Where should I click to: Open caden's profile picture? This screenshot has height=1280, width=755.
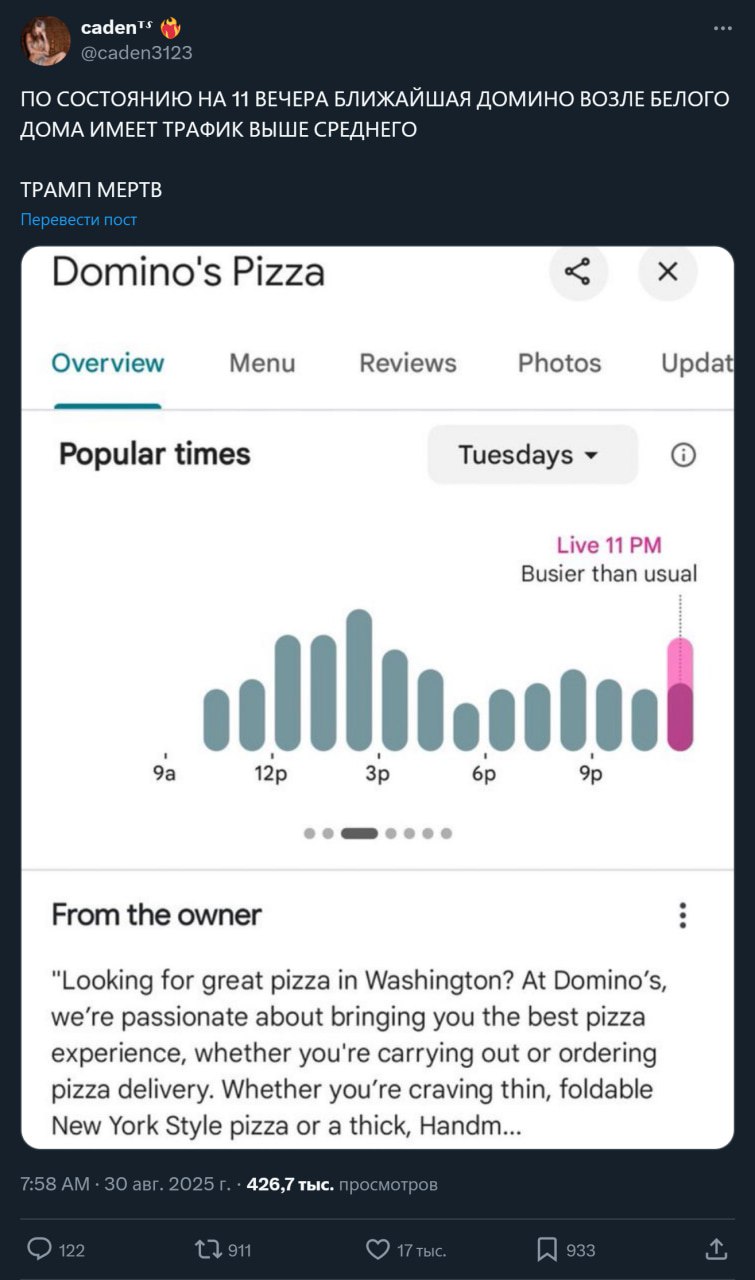(x=45, y=41)
